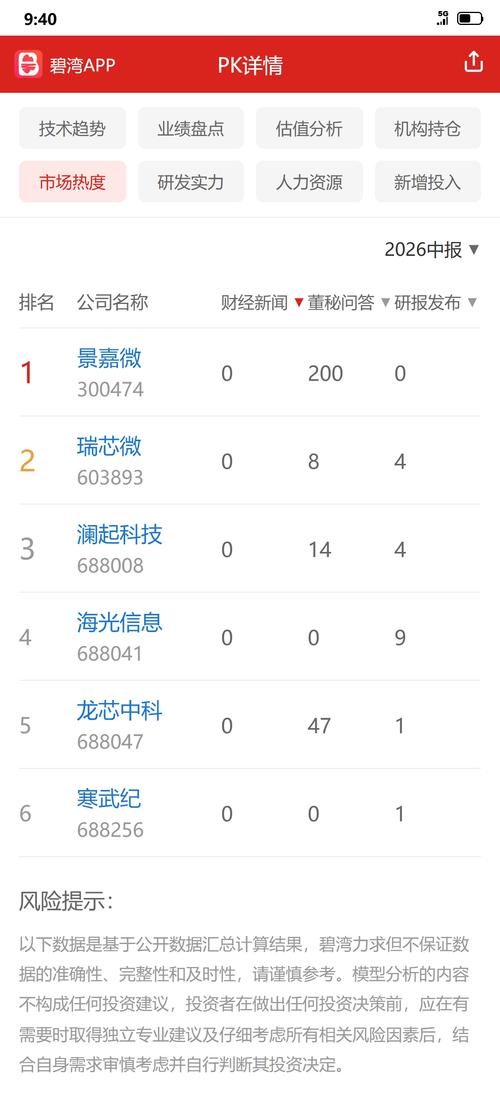Sort by 董秘问答 column
Viewport: 500px width, 1107px height.
click(349, 303)
